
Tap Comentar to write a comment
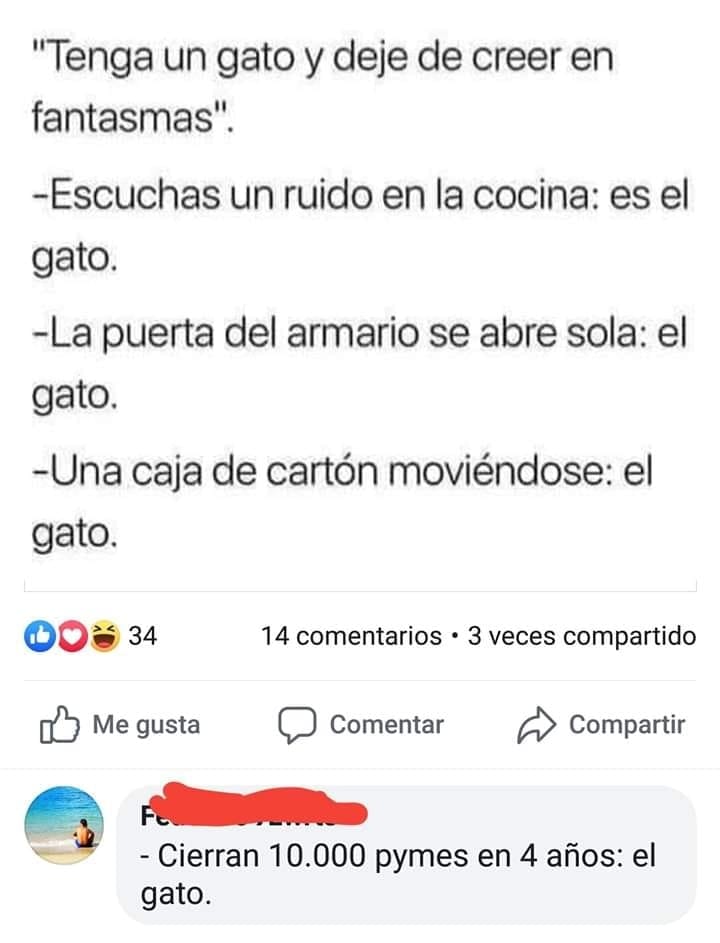click(x=361, y=725)
